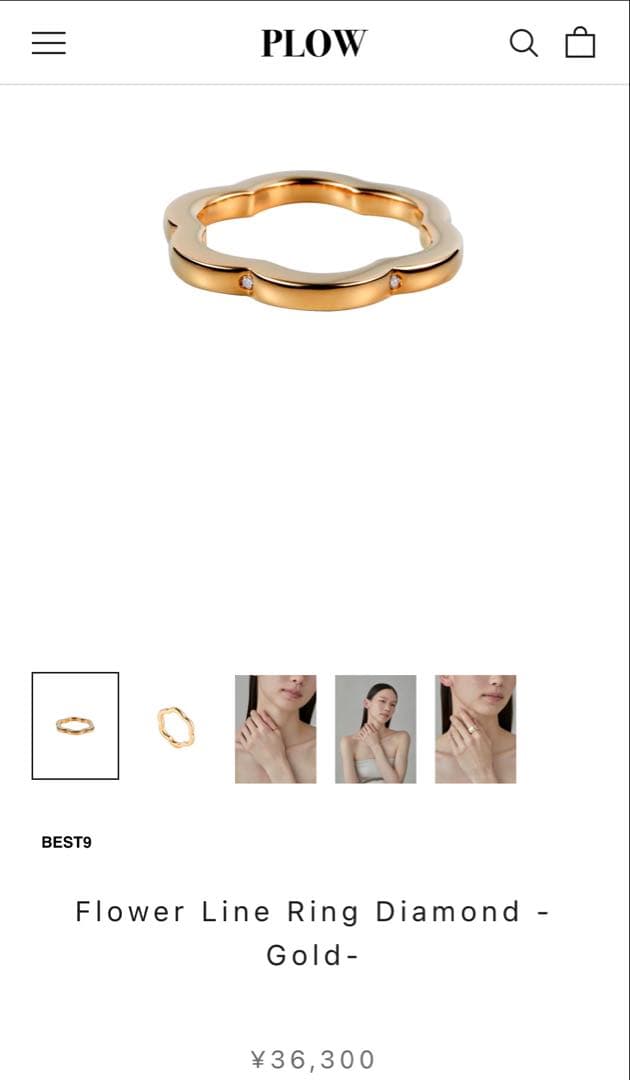Open the shopping bag

click(580, 43)
